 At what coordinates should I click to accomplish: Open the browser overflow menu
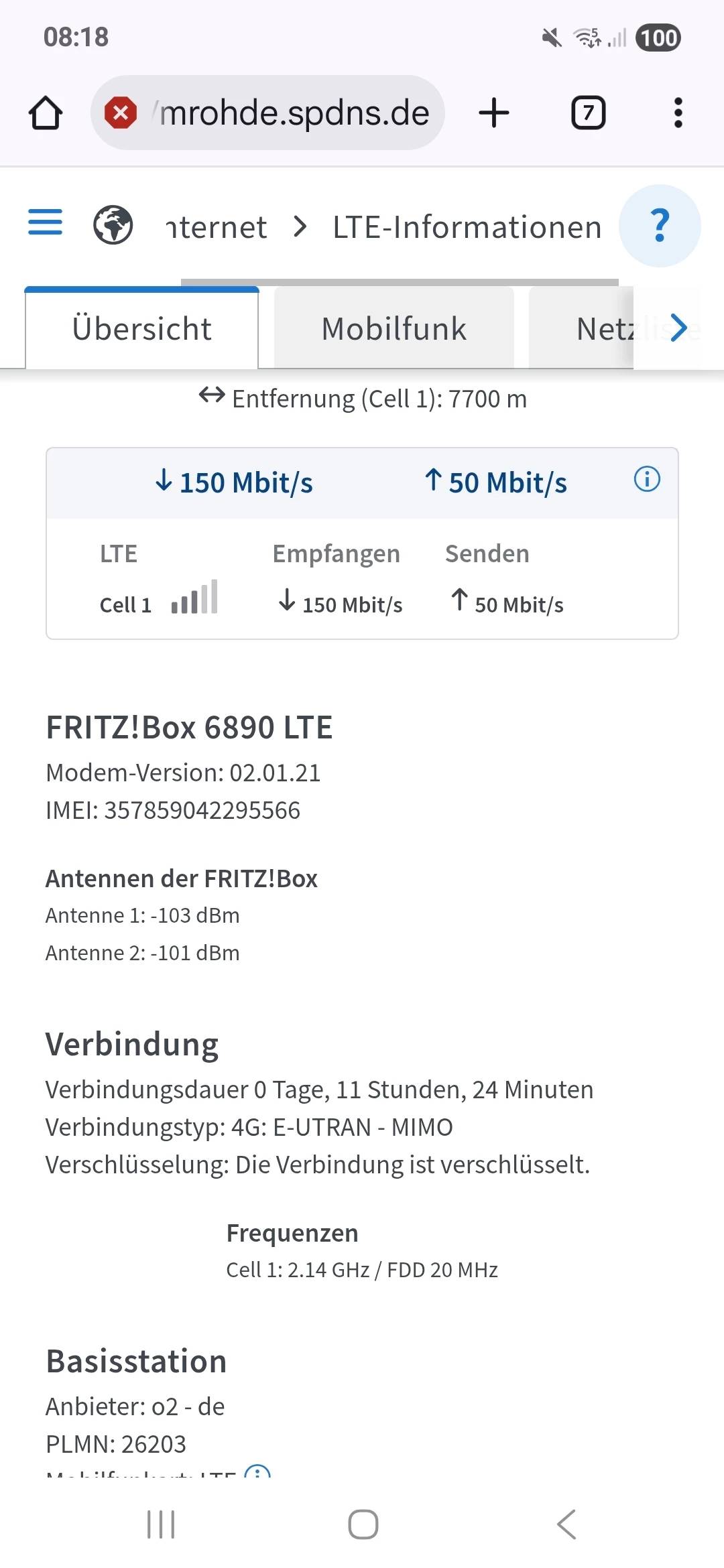(678, 113)
